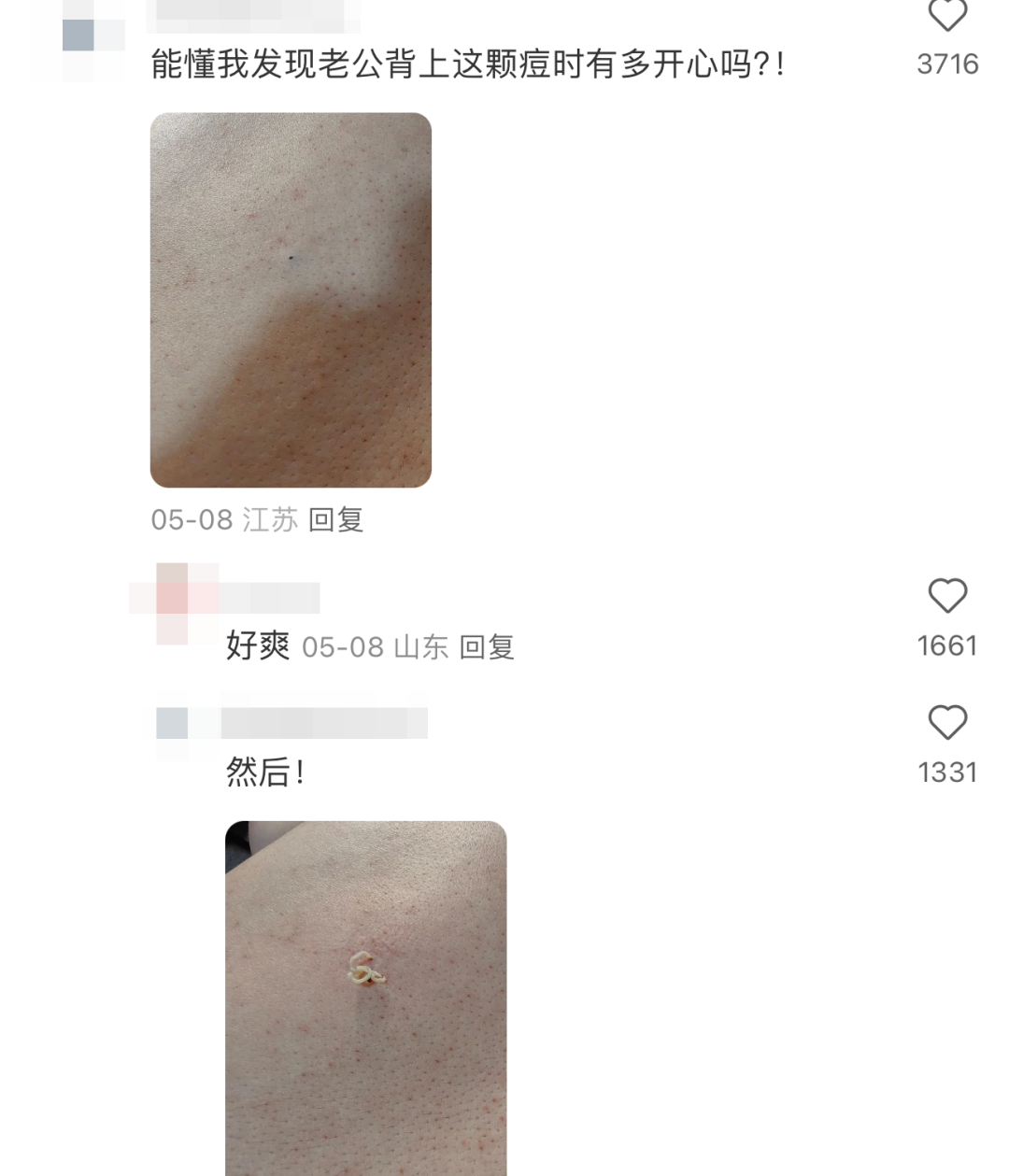Reply to the 05-08 江苏 comment
Viewport: 1009px width, 1176px height.
click(x=335, y=519)
